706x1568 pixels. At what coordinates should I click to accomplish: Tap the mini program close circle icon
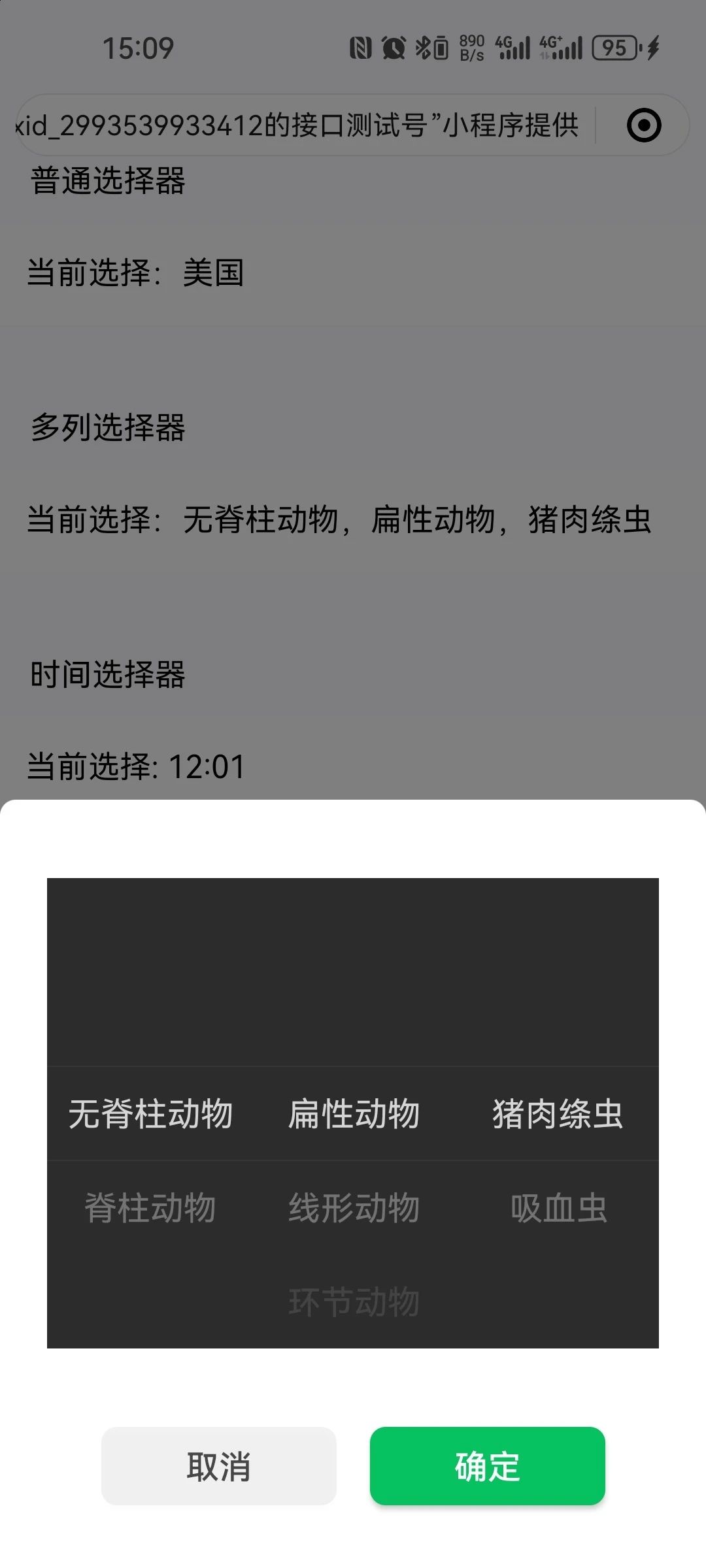[644, 125]
